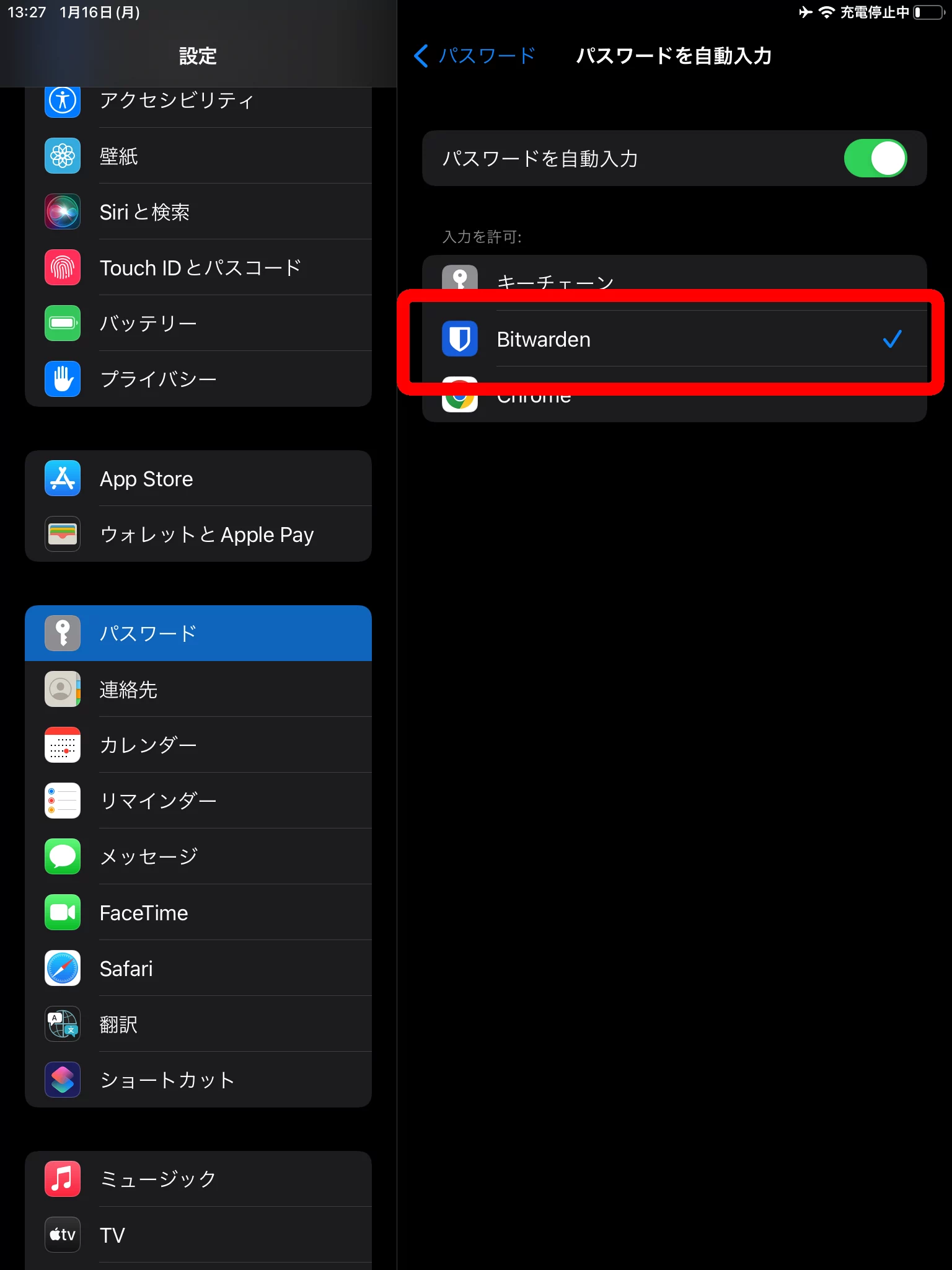Go back to パスワード screen
Screen dimensions: 952x1270
pyautogui.click(x=474, y=56)
